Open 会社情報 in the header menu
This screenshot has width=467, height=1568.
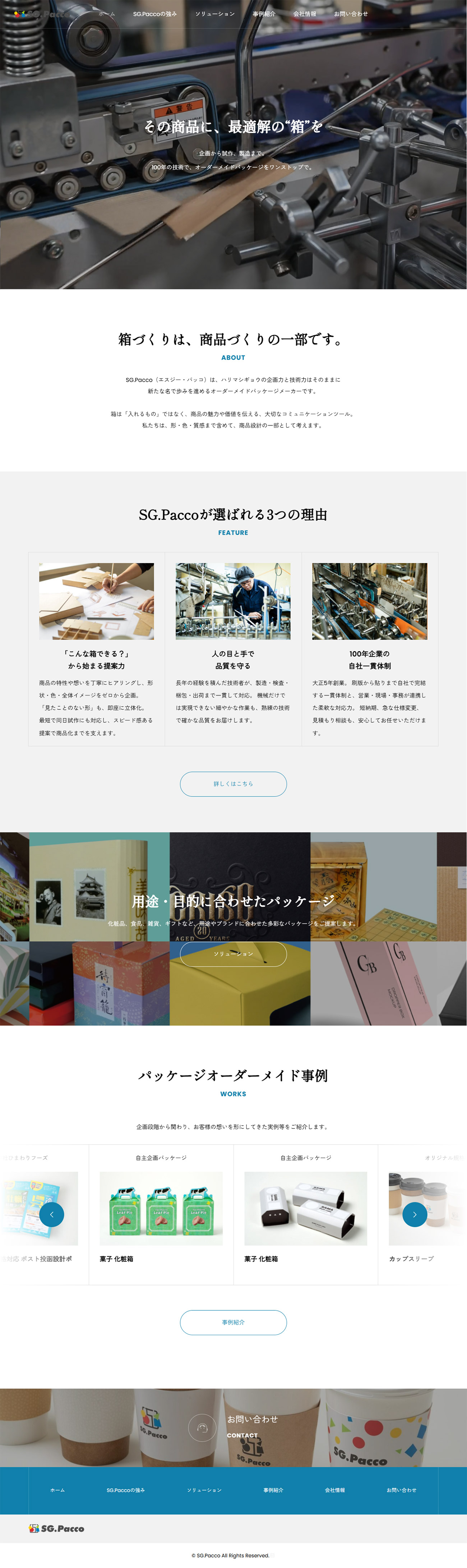pos(304,14)
